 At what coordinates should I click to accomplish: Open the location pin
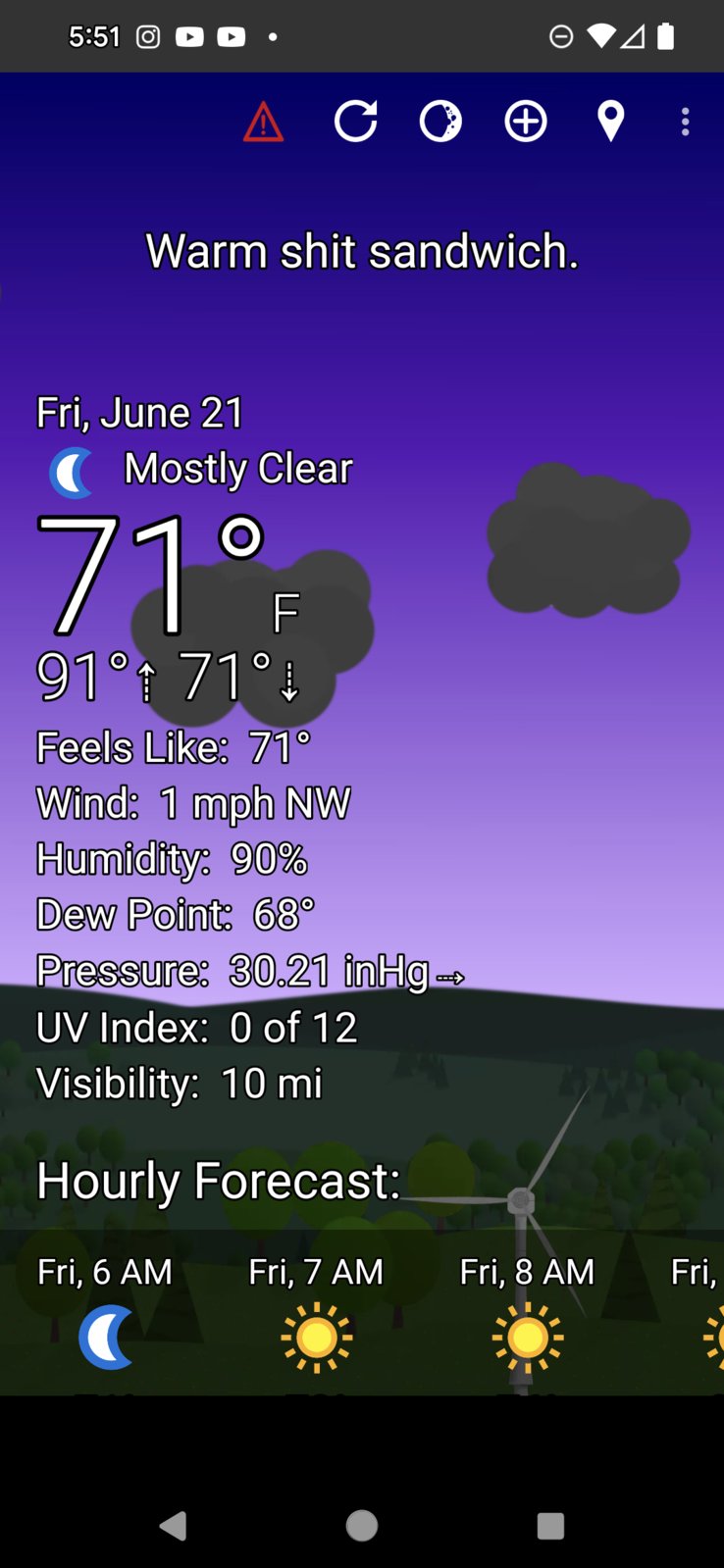610,123
